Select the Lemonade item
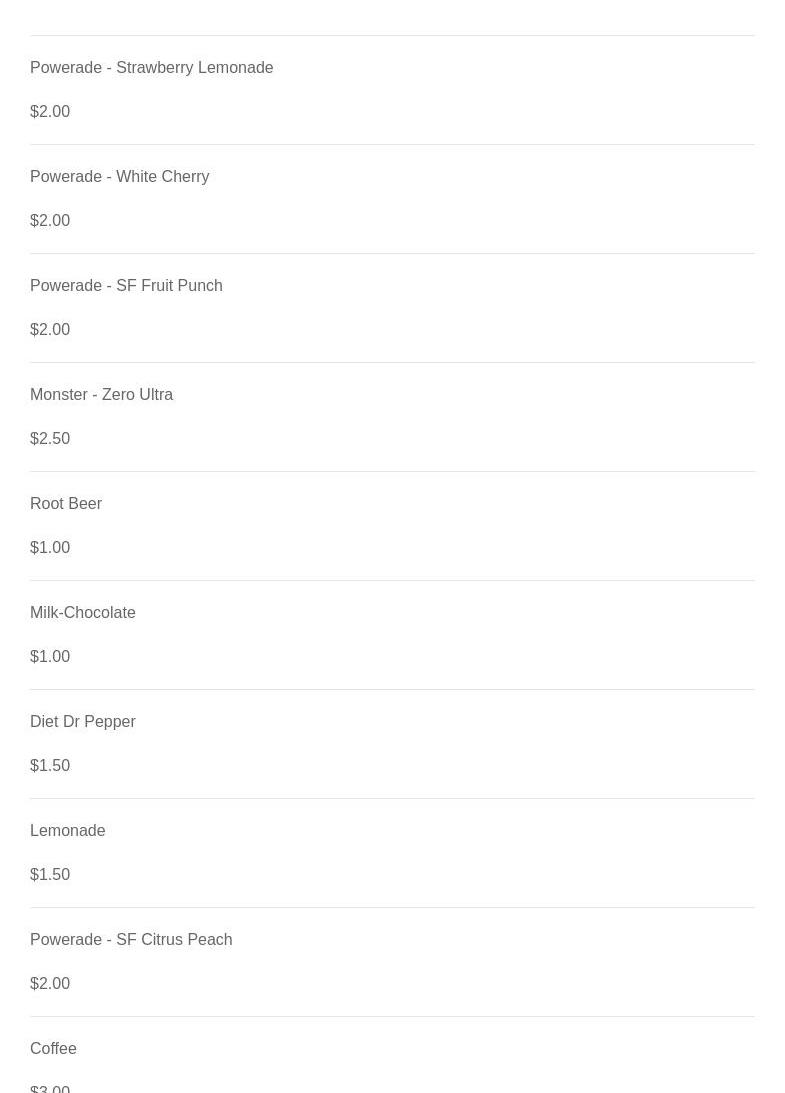 pos(68,831)
